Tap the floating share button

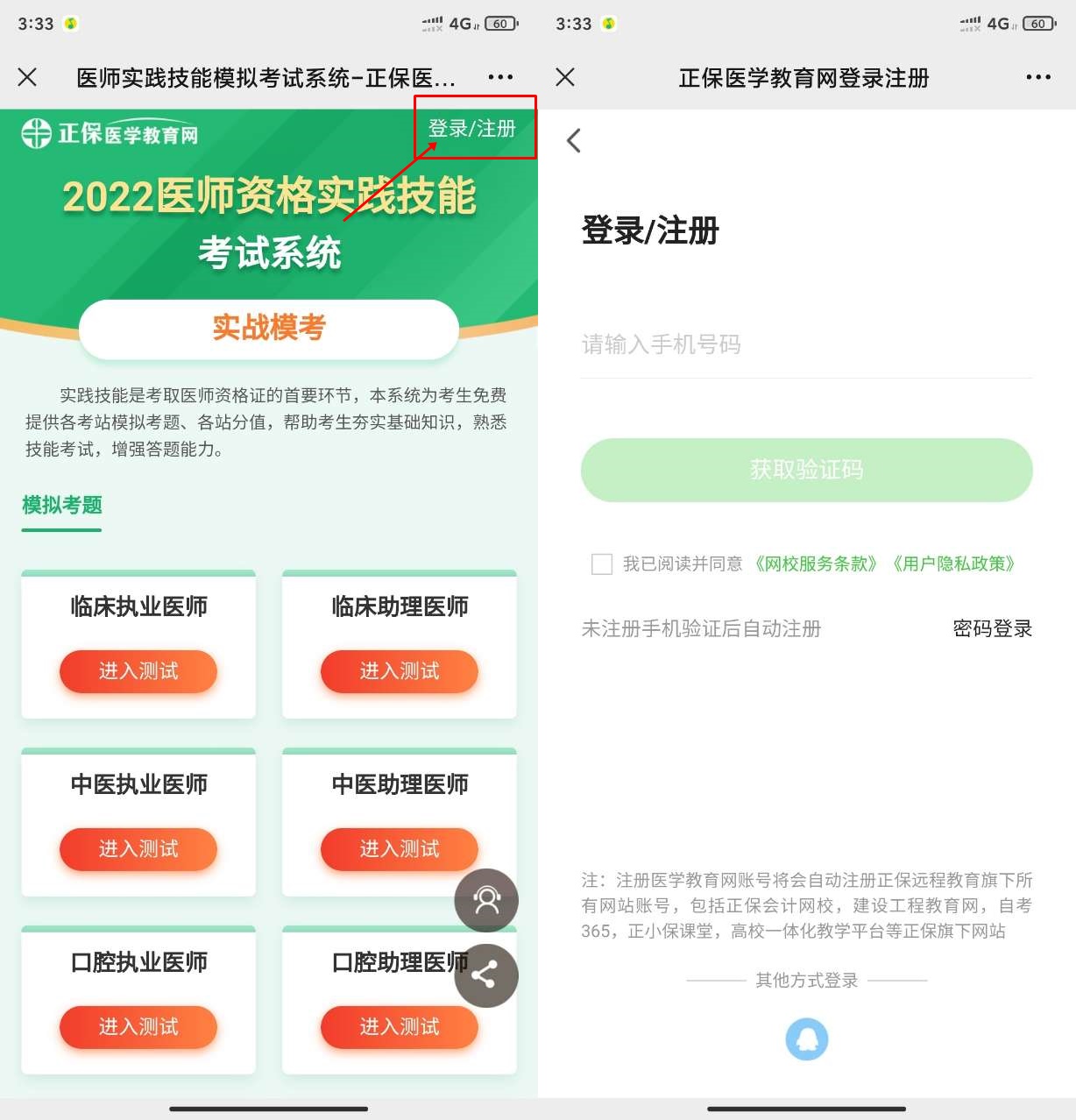486,975
